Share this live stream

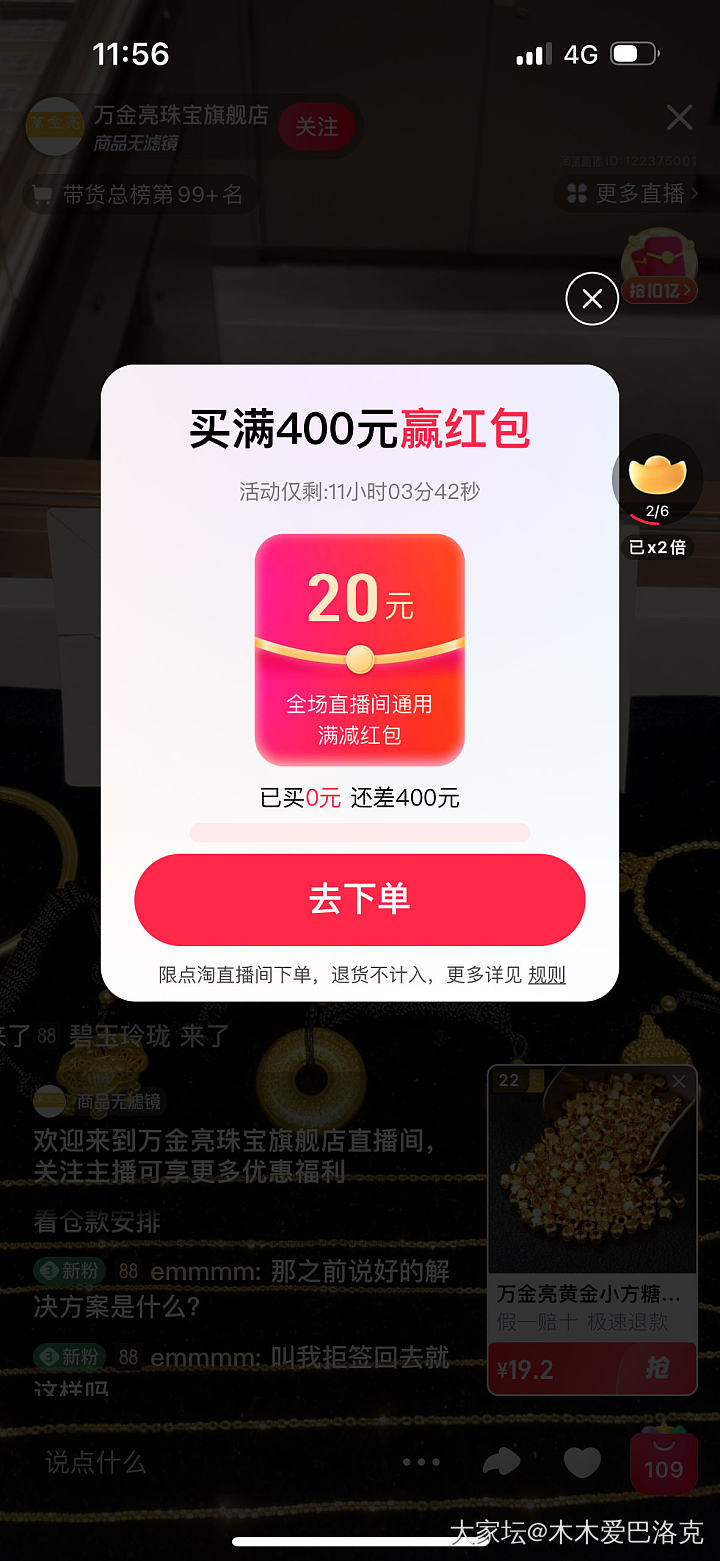(502, 1463)
